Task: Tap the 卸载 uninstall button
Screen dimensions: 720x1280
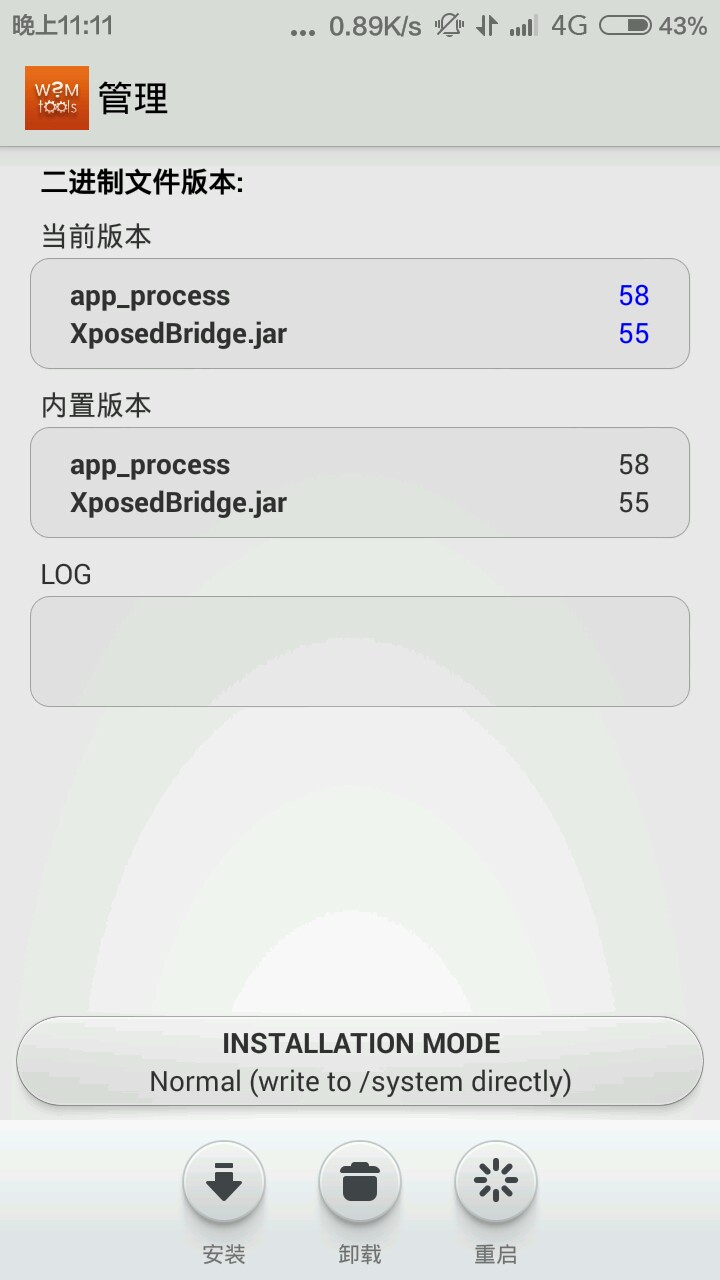Action: tap(360, 1184)
